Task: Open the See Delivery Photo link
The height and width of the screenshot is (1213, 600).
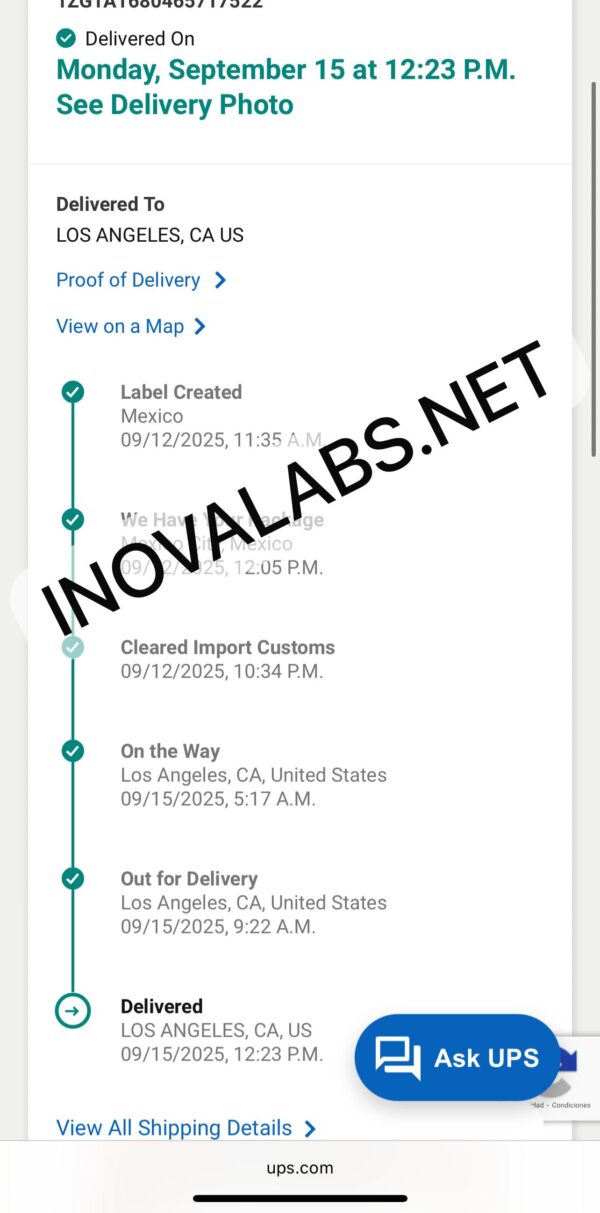Action: [175, 105]
